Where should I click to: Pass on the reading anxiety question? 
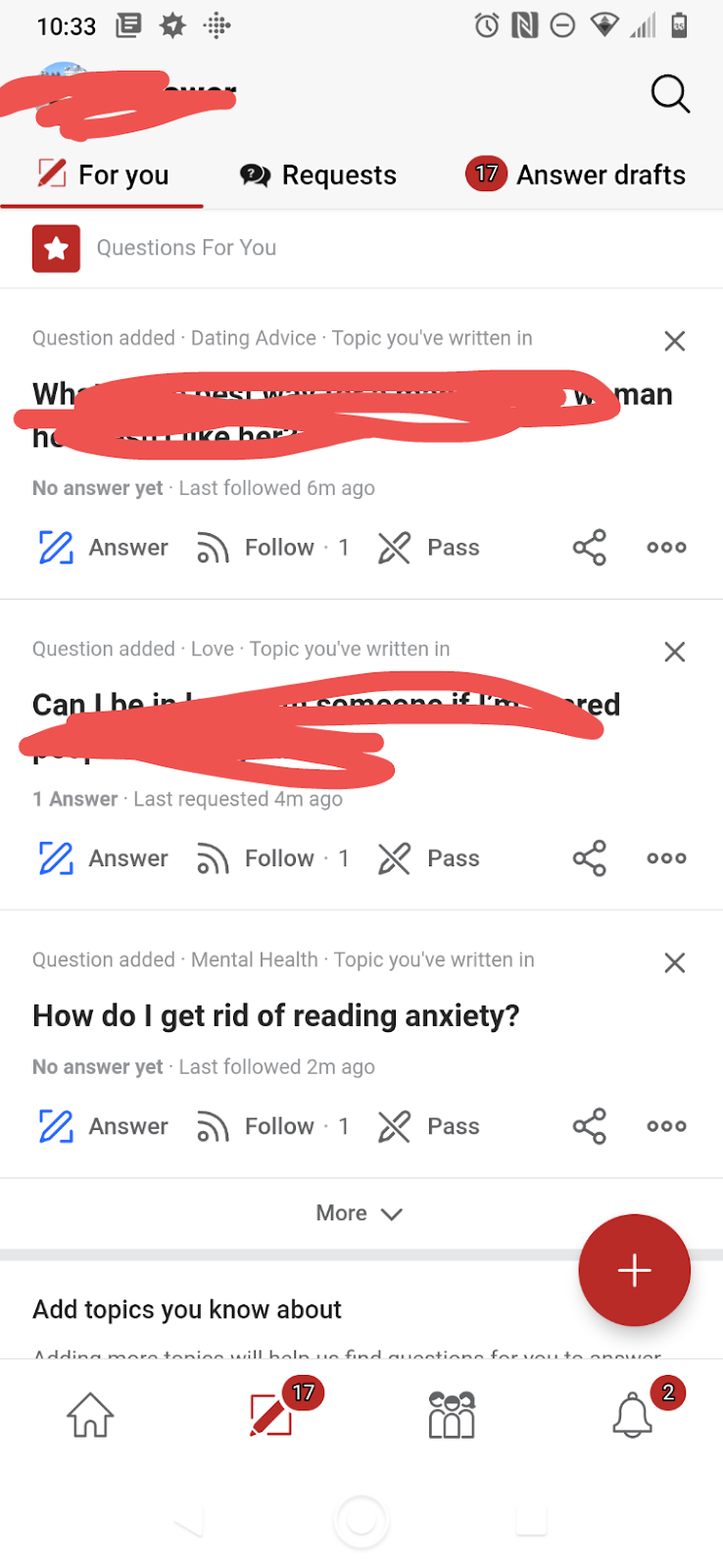point(429,1126)
